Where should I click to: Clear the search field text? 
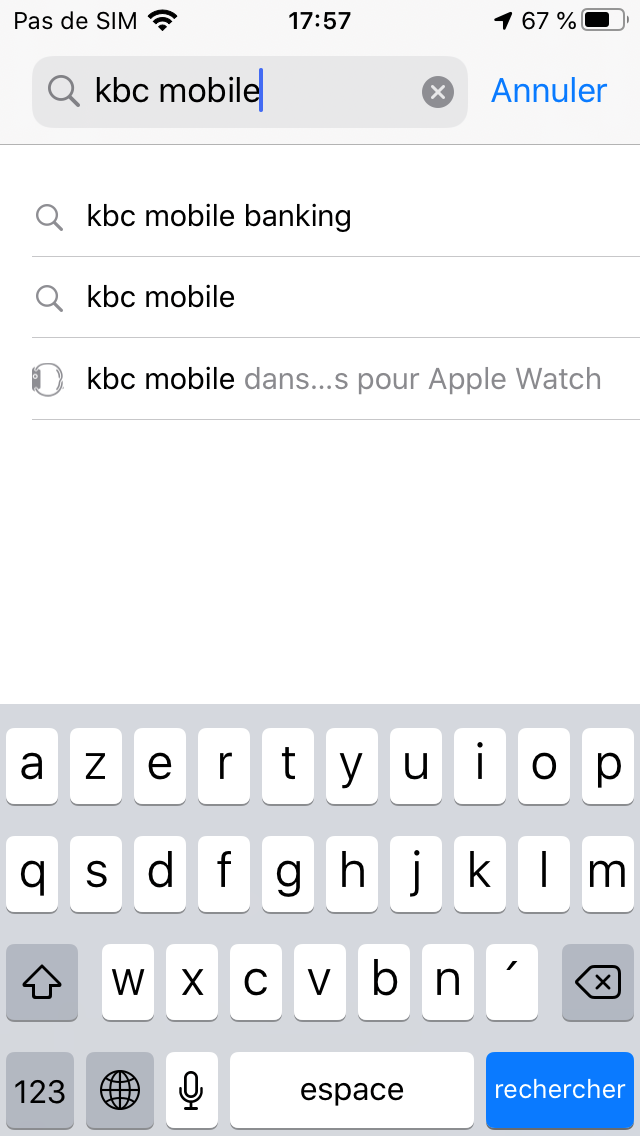tap(438, 92)
